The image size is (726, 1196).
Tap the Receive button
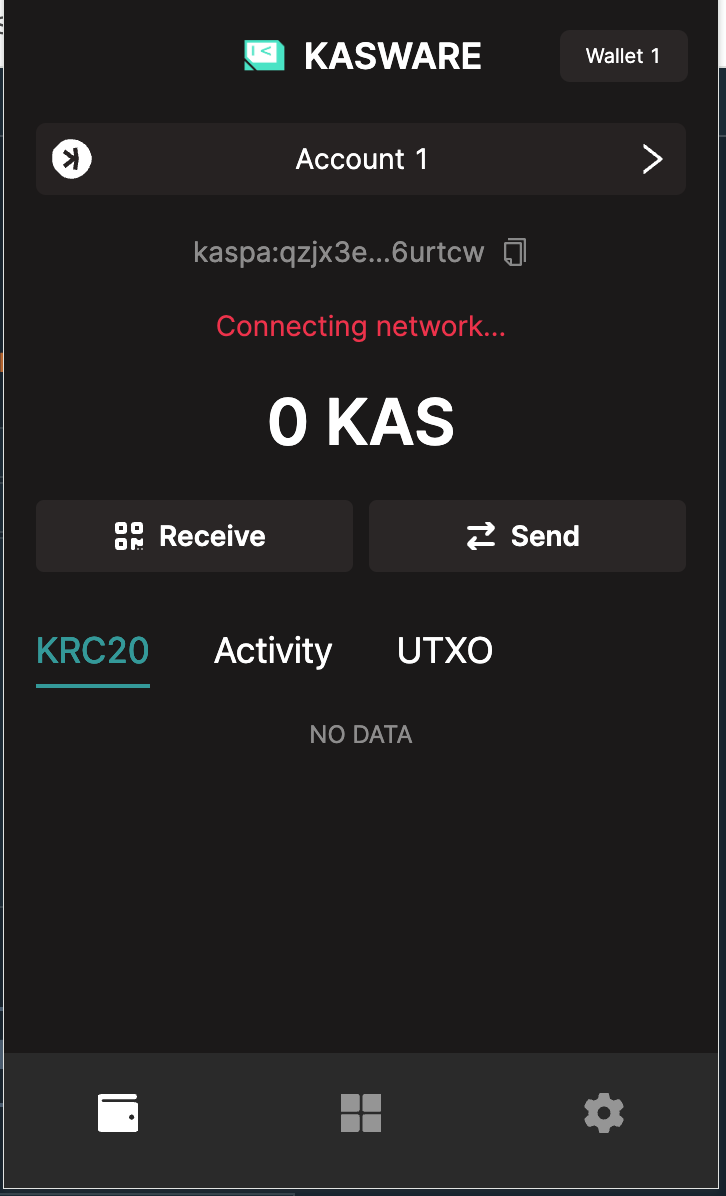[194, 535]
